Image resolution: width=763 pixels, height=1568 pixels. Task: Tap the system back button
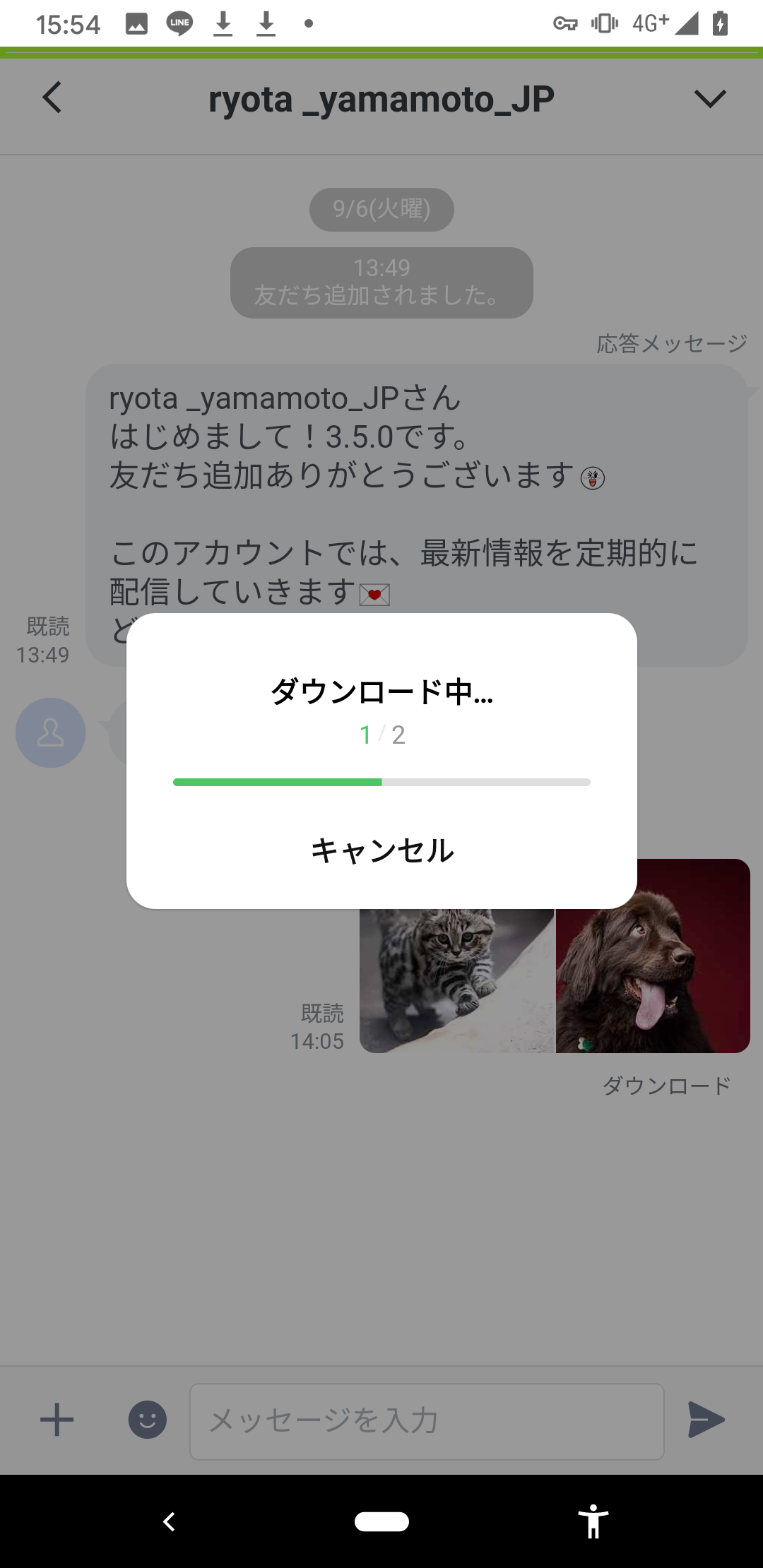[169, 1521]
